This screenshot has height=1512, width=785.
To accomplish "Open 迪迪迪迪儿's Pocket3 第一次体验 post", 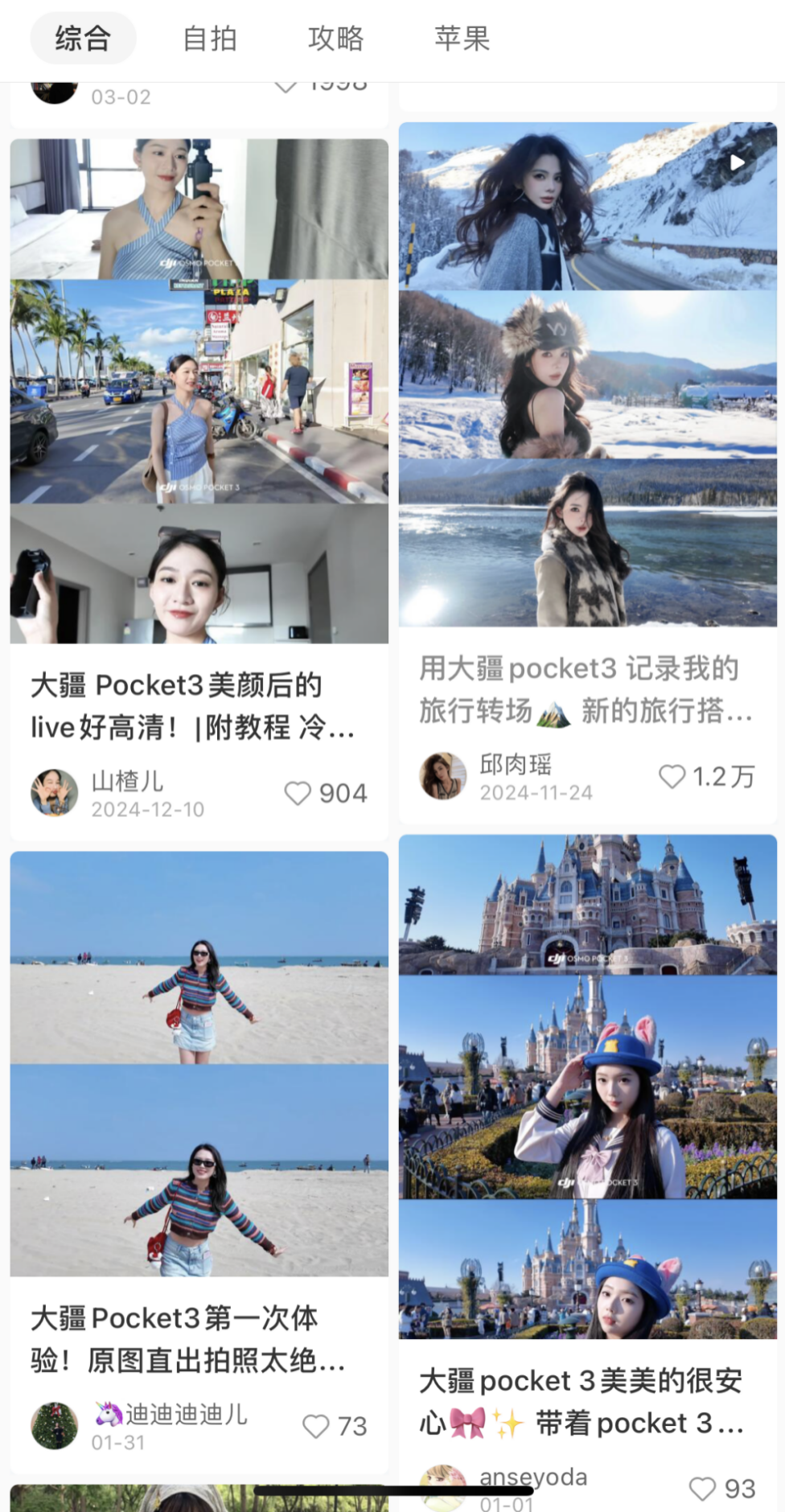I will tap(199, 1063).
